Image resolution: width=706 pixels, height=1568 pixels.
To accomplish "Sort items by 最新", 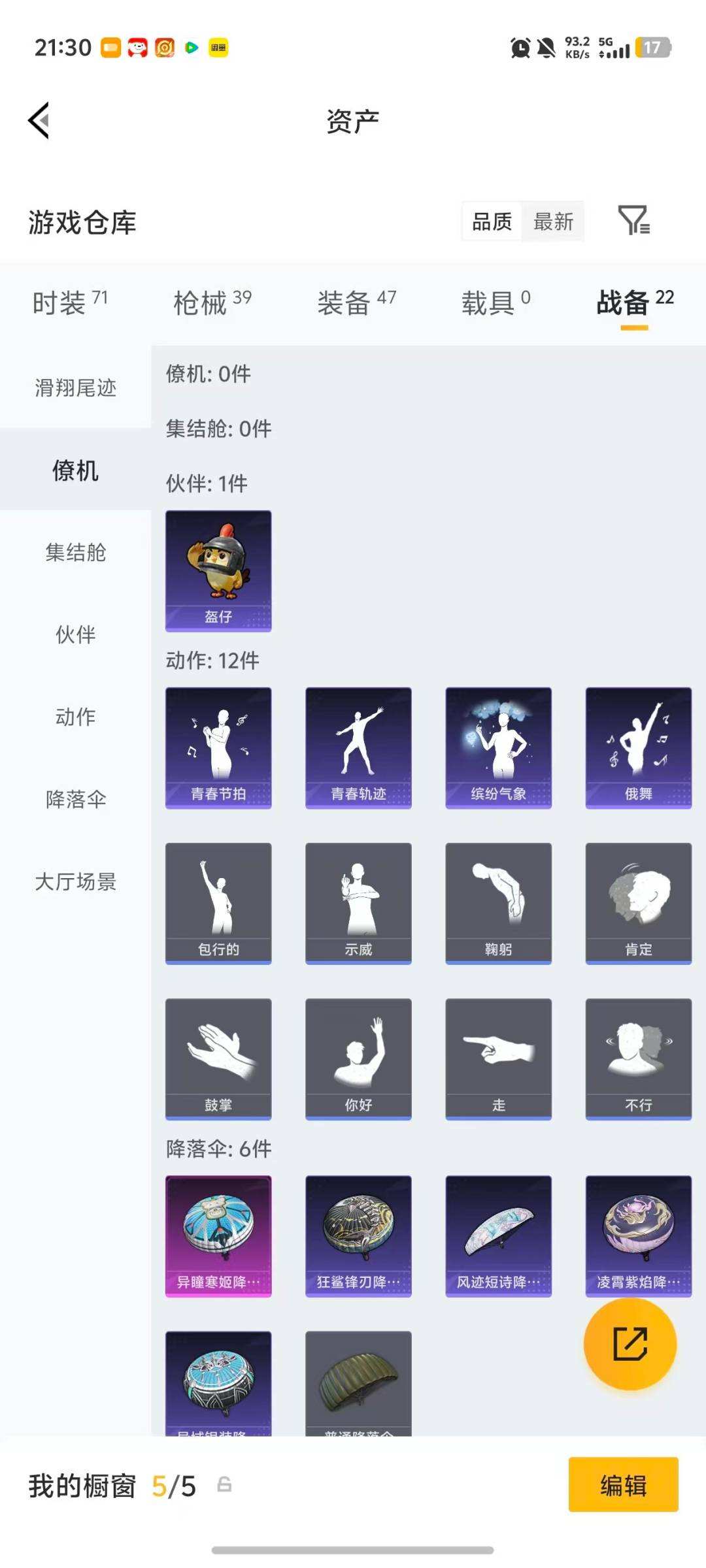I will [x=553, y=222].
